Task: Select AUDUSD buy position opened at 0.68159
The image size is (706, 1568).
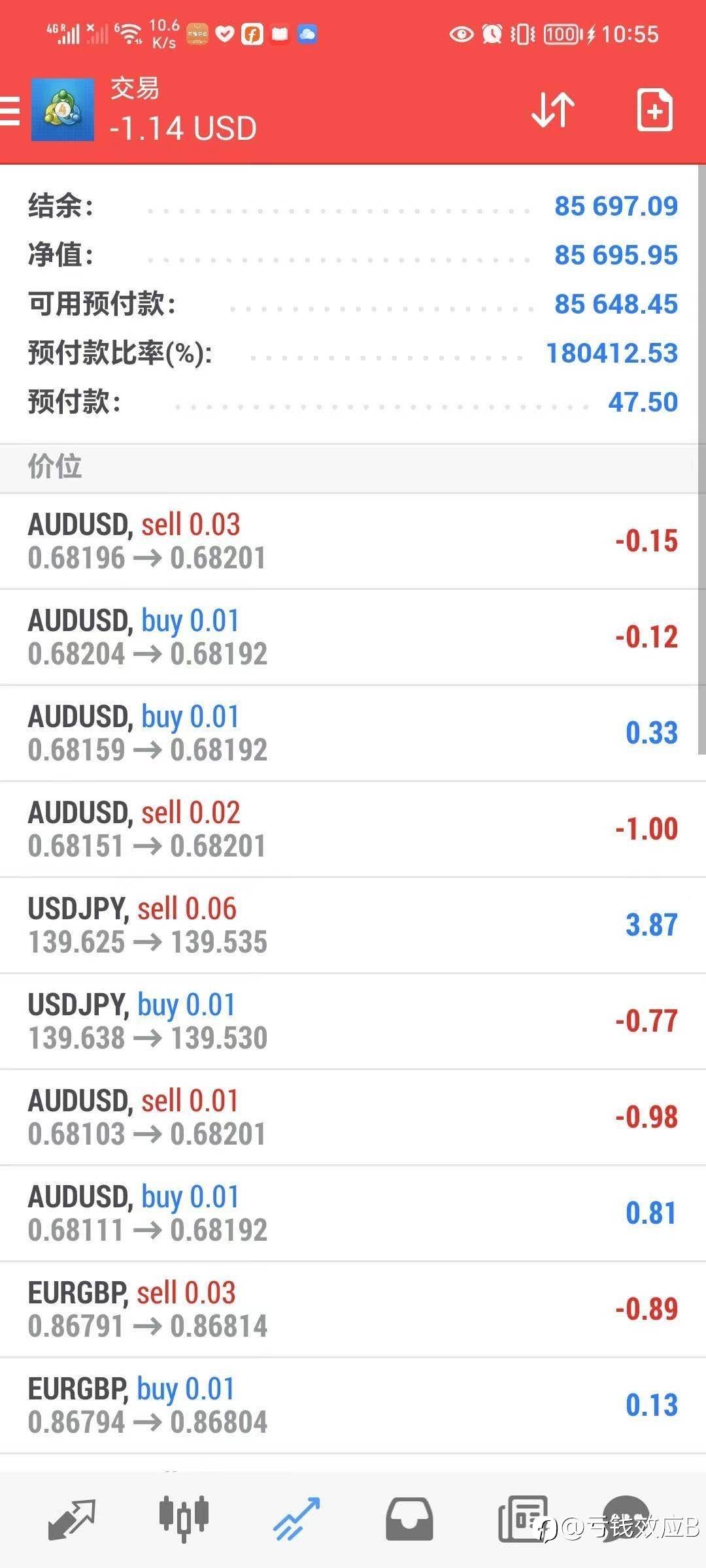Action: coord(353,733)
